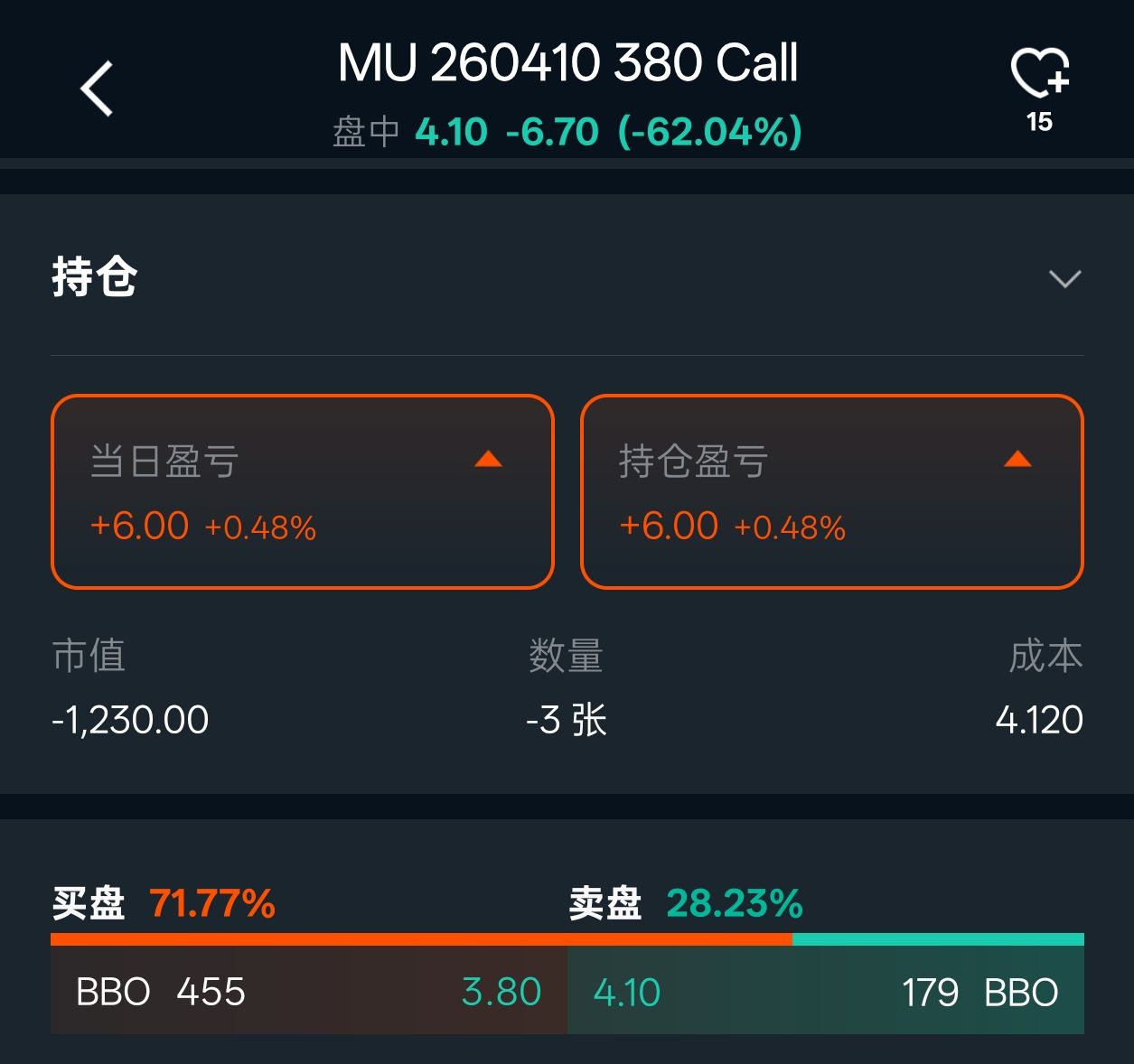1134x1064 pixels.
Task: Go back using the top-left arrow
Action: 97,89
